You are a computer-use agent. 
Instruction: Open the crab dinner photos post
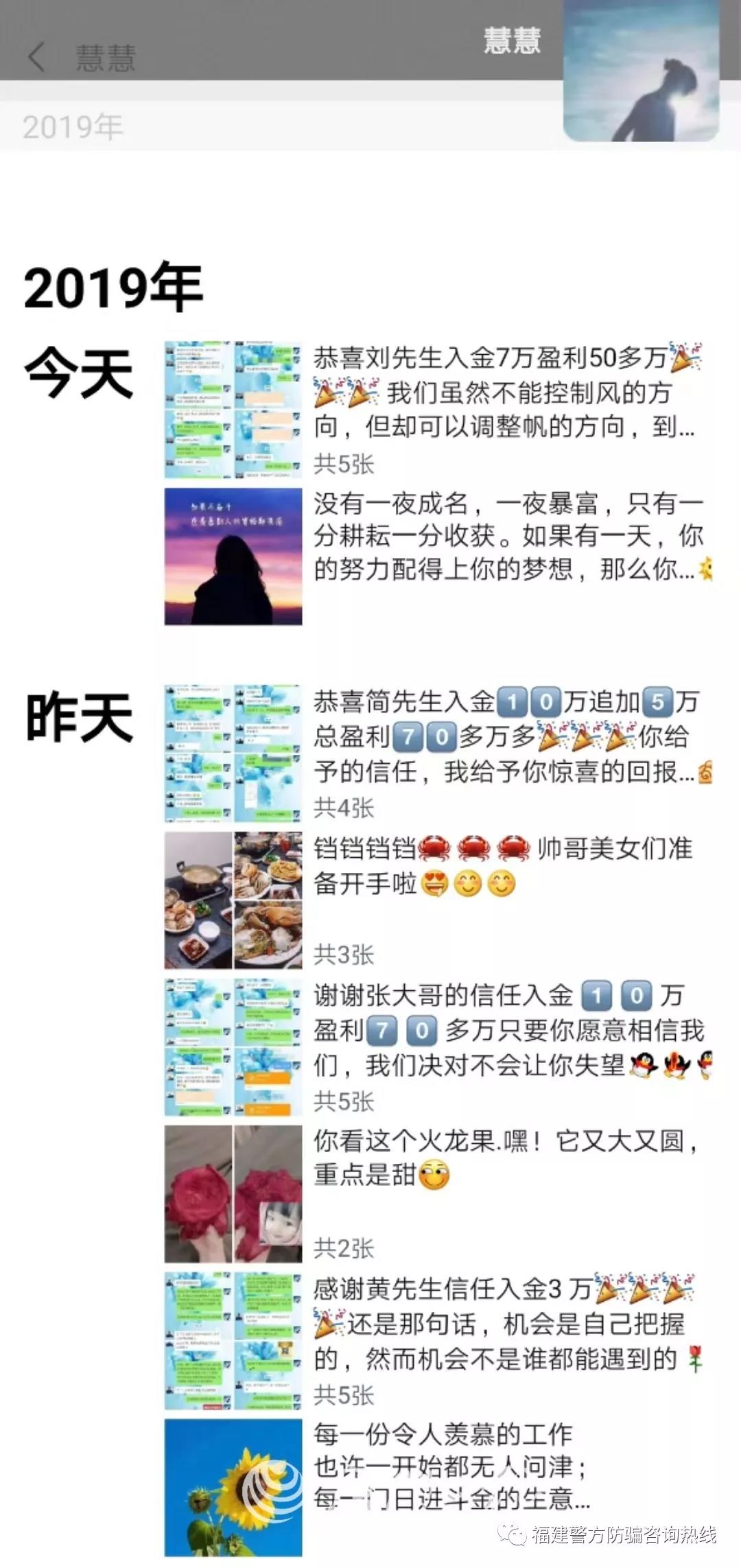click(x=438, y=900)
